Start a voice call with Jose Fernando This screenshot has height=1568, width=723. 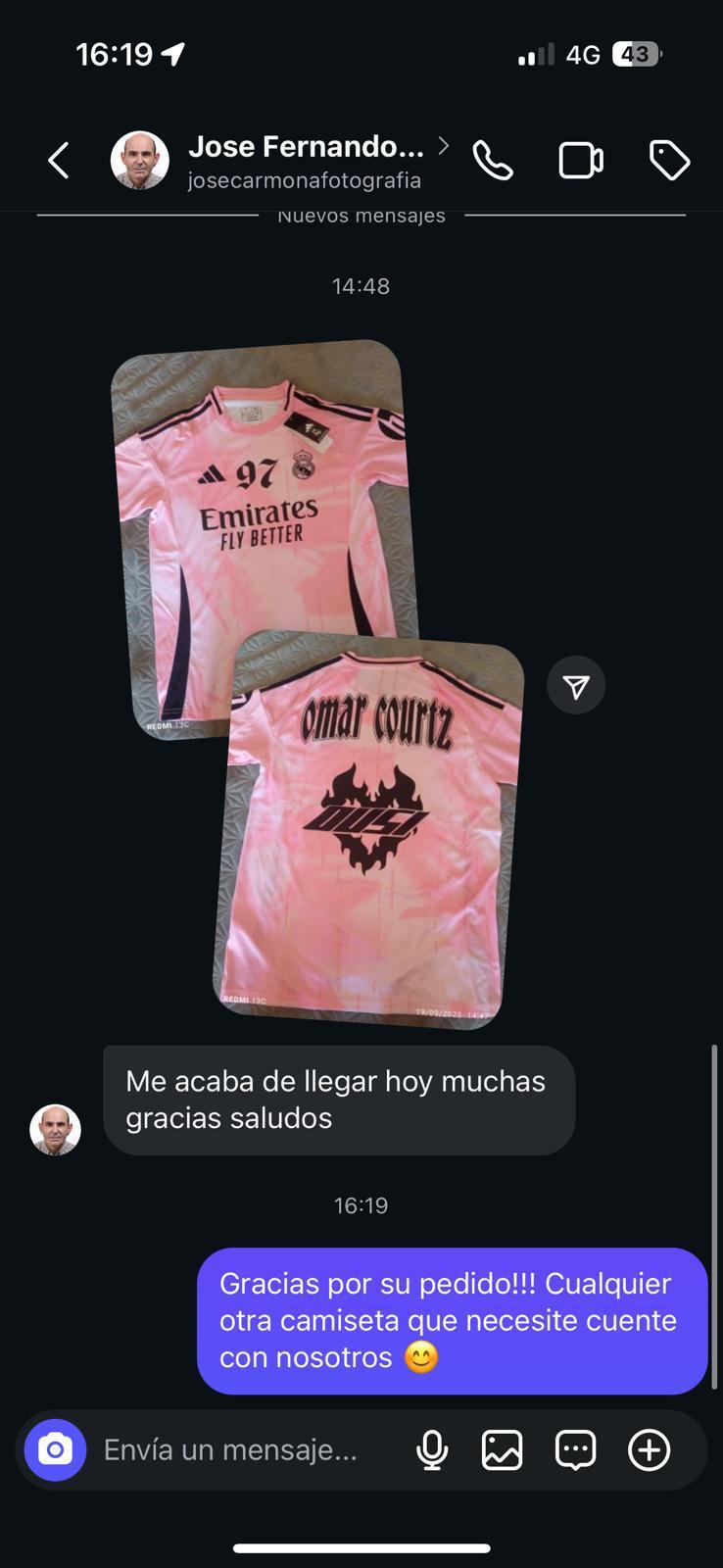[493, 161]
